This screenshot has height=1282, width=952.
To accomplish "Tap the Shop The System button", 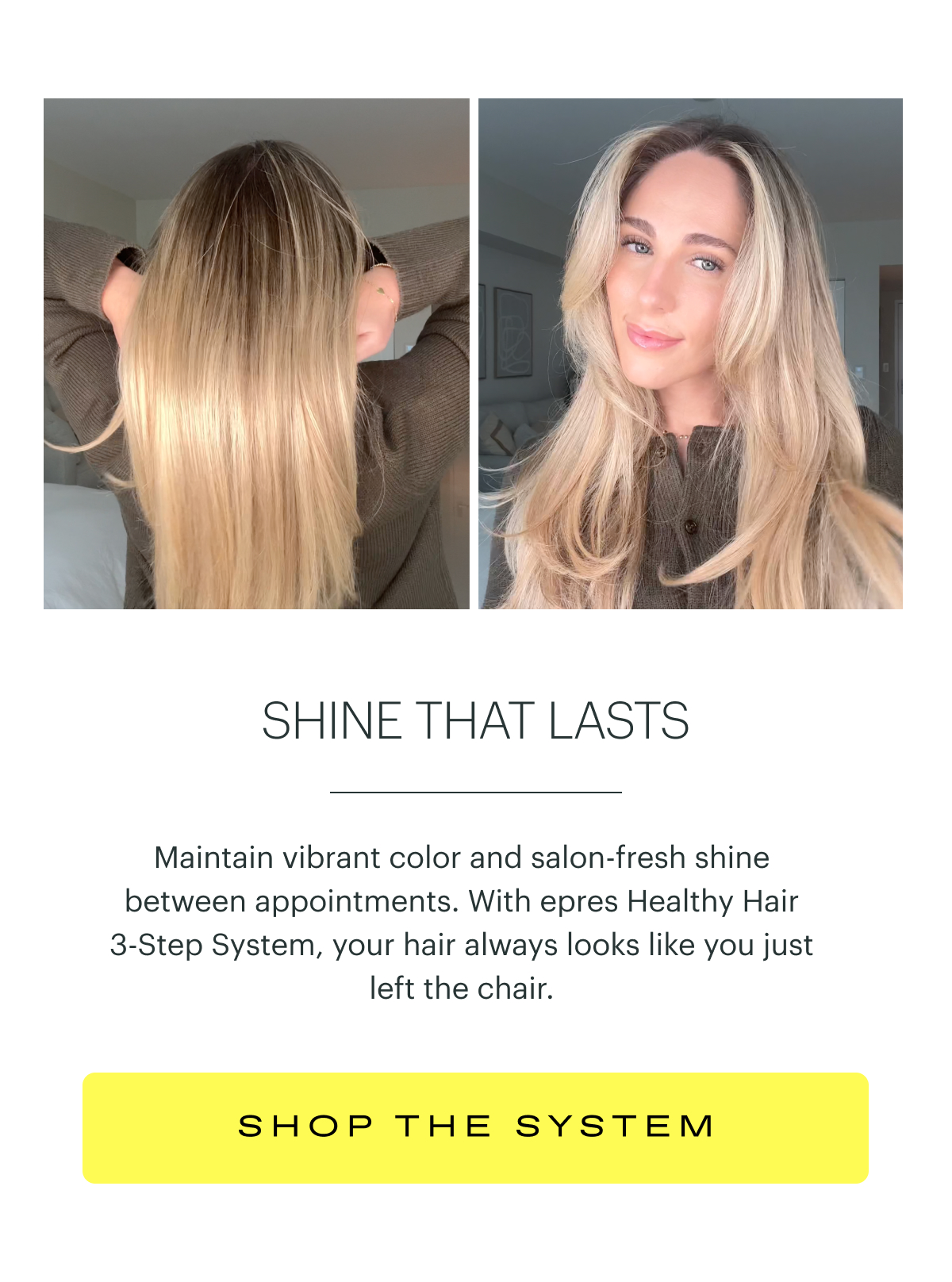I will 475,1127.
